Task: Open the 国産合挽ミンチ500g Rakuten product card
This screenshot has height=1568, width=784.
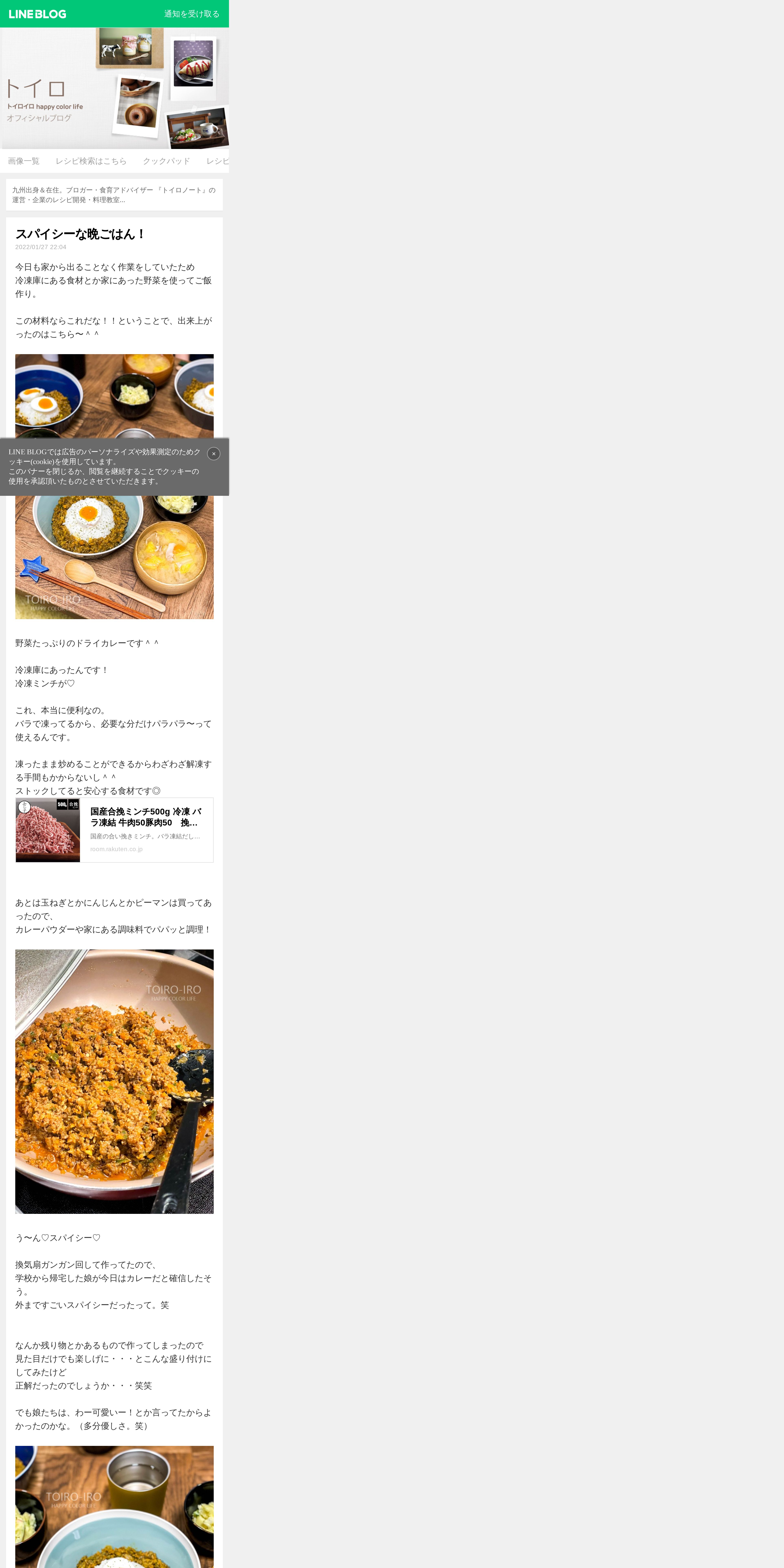Action: [x=114, y=830]
